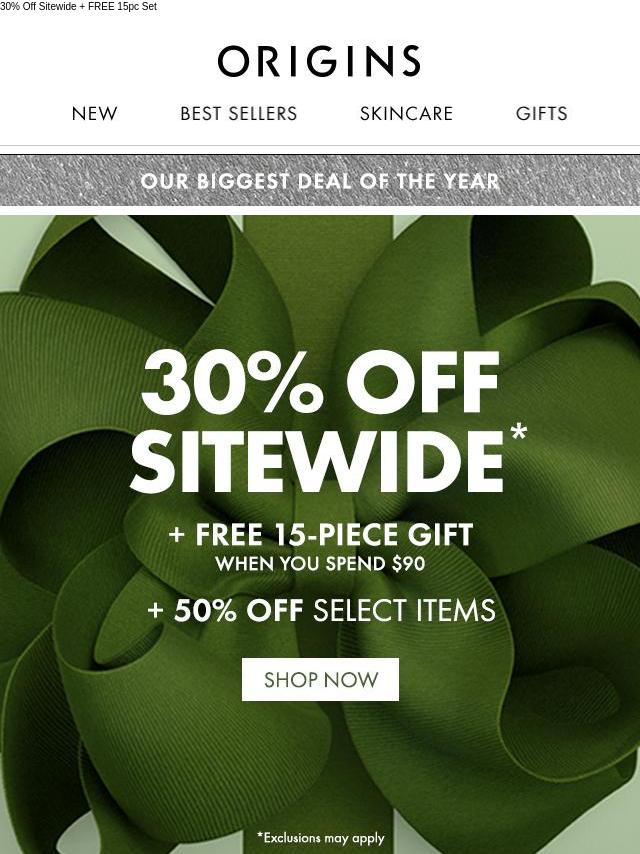Open the Our Biggest Deal banner

tap(320, 181)
